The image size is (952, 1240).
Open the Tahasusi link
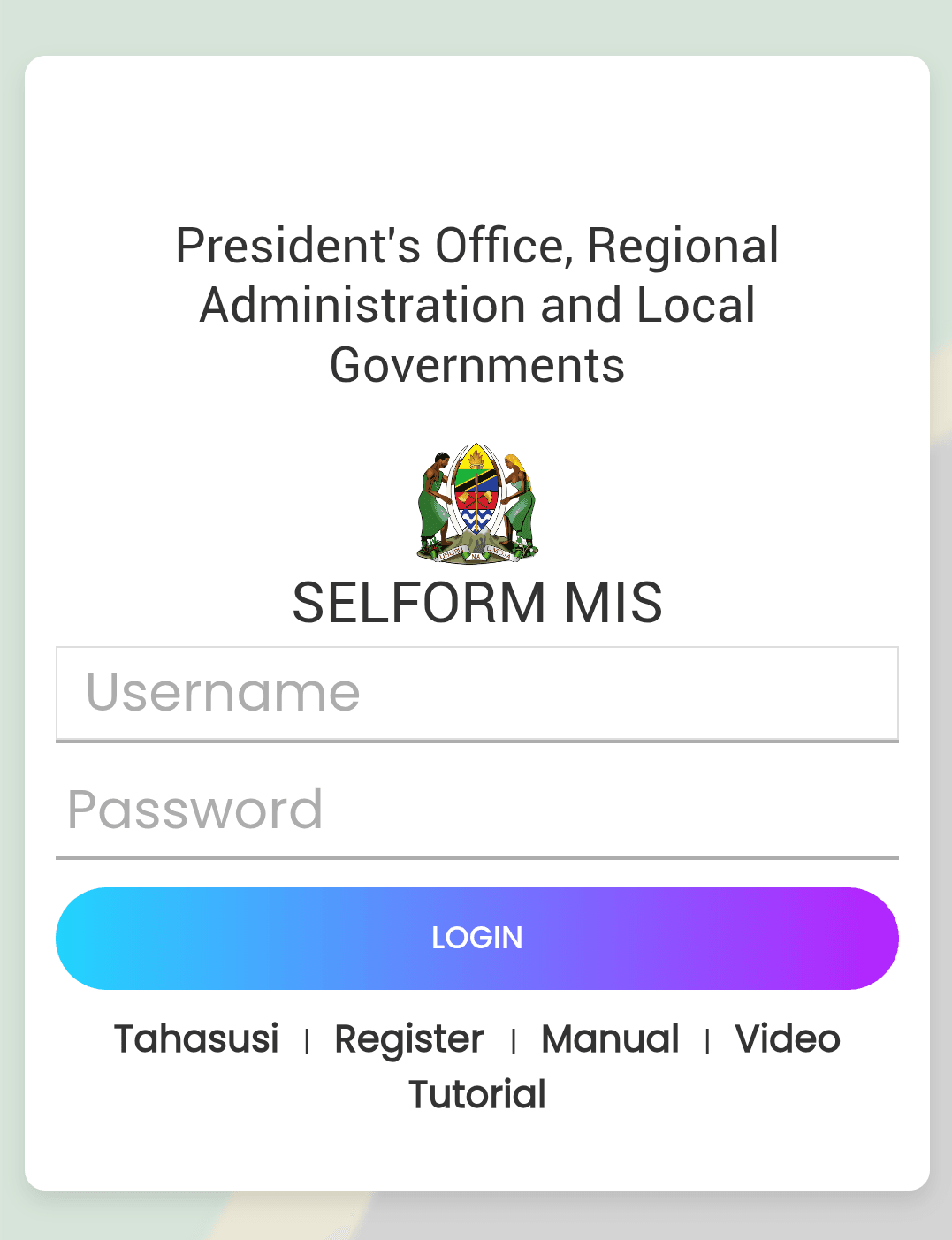tap(196, 1039)
